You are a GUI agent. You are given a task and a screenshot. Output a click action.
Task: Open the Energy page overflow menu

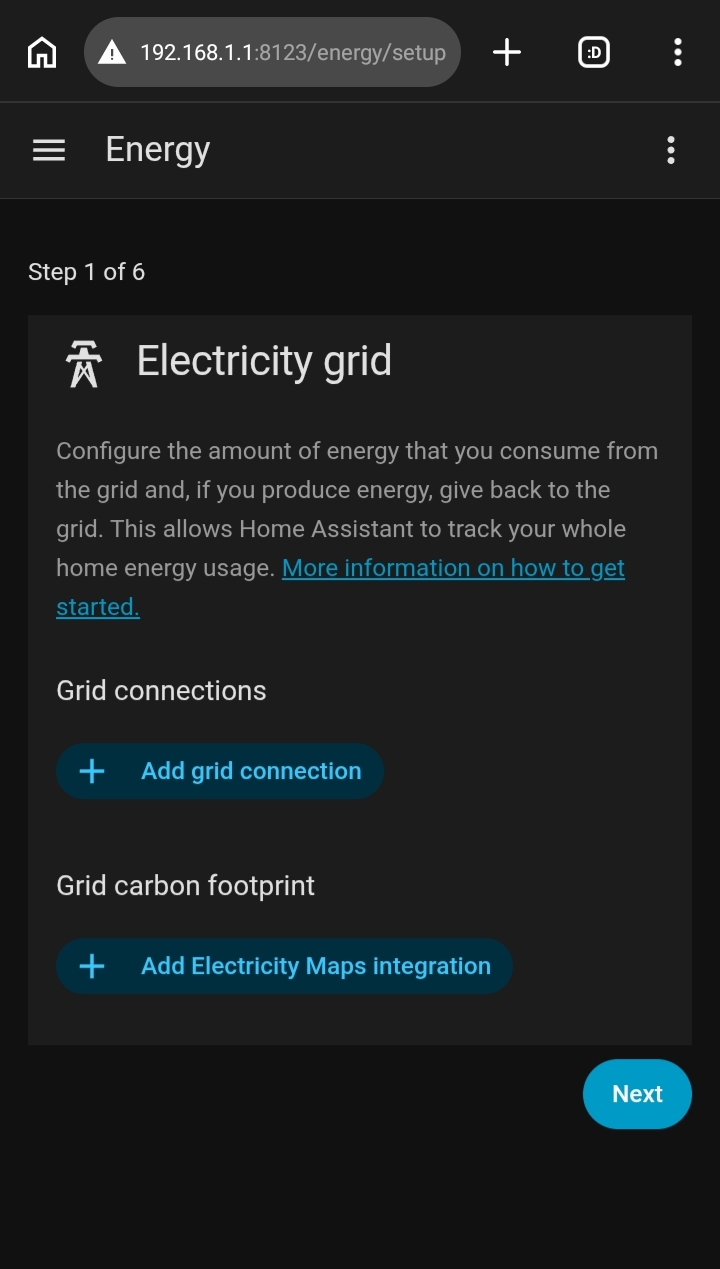pyautogui.click(x=670, y=150)
